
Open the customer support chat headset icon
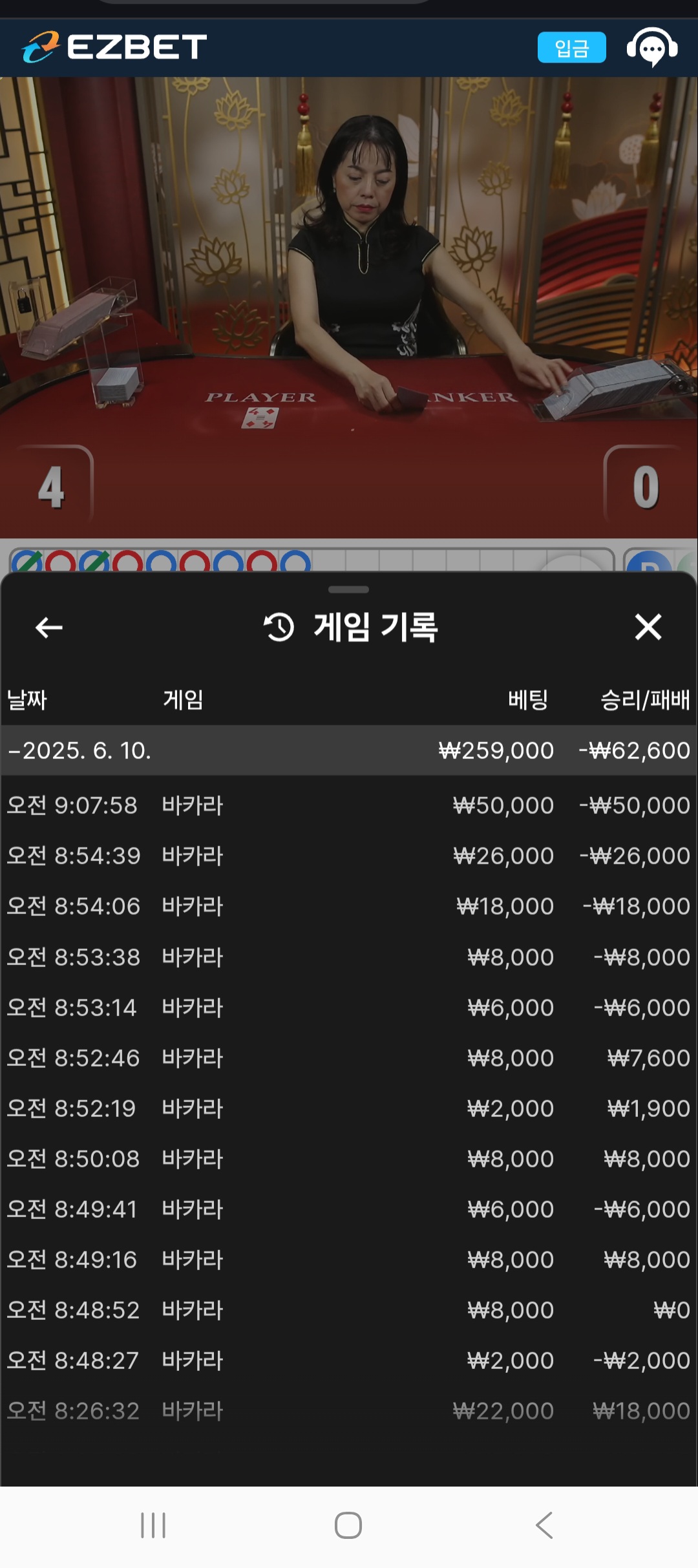[x=652, y=47]
